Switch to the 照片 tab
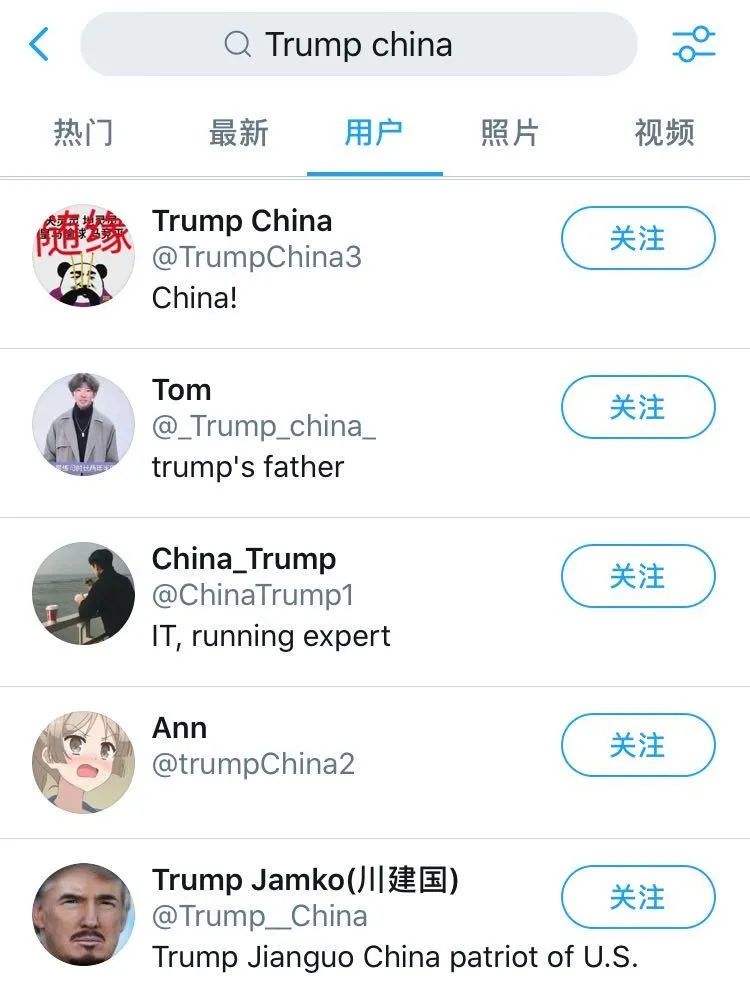The width and height of the screenshot is (750, 1001). [510, 133]
